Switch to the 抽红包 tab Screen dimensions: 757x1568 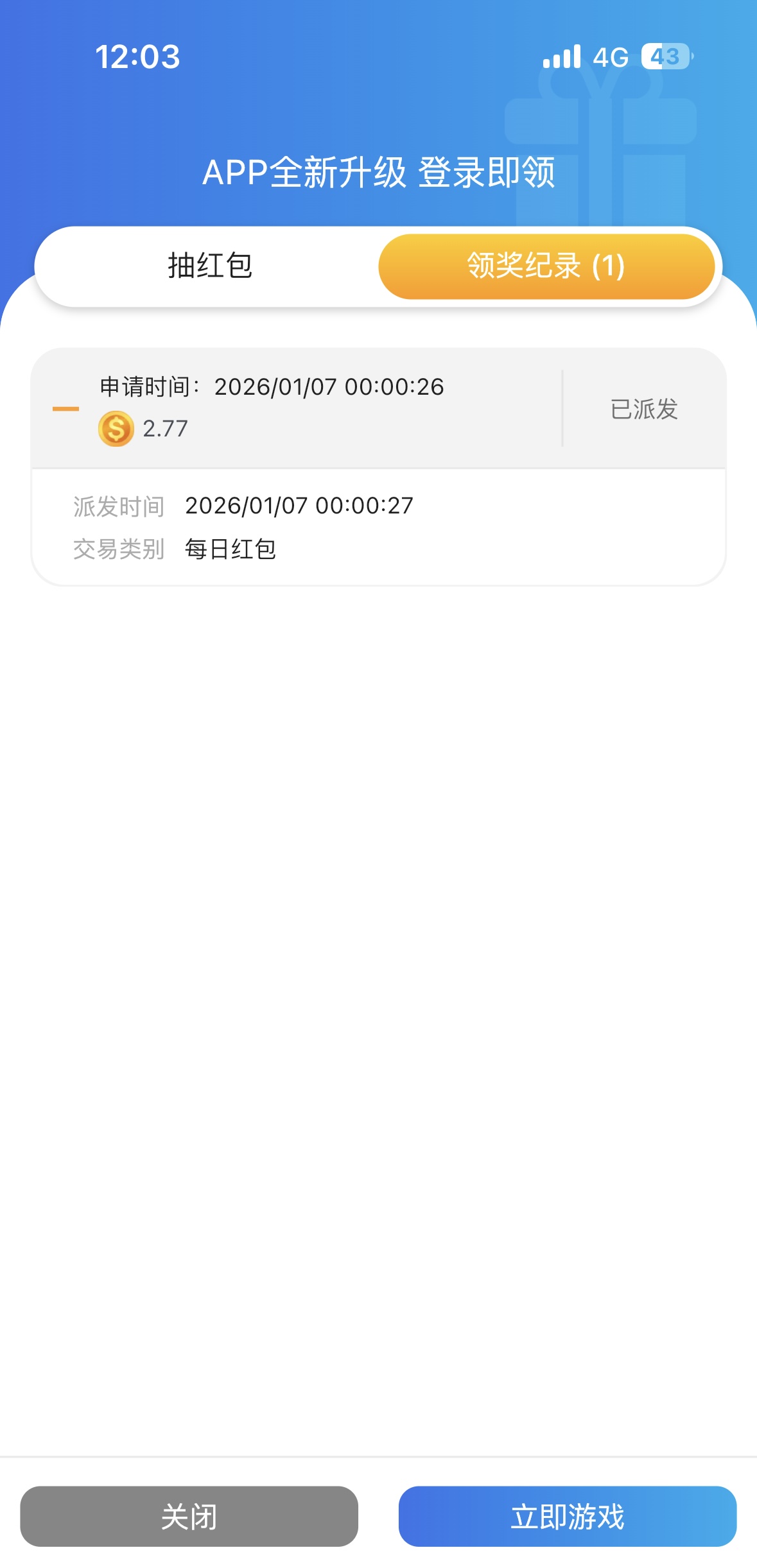coord(209,266)
